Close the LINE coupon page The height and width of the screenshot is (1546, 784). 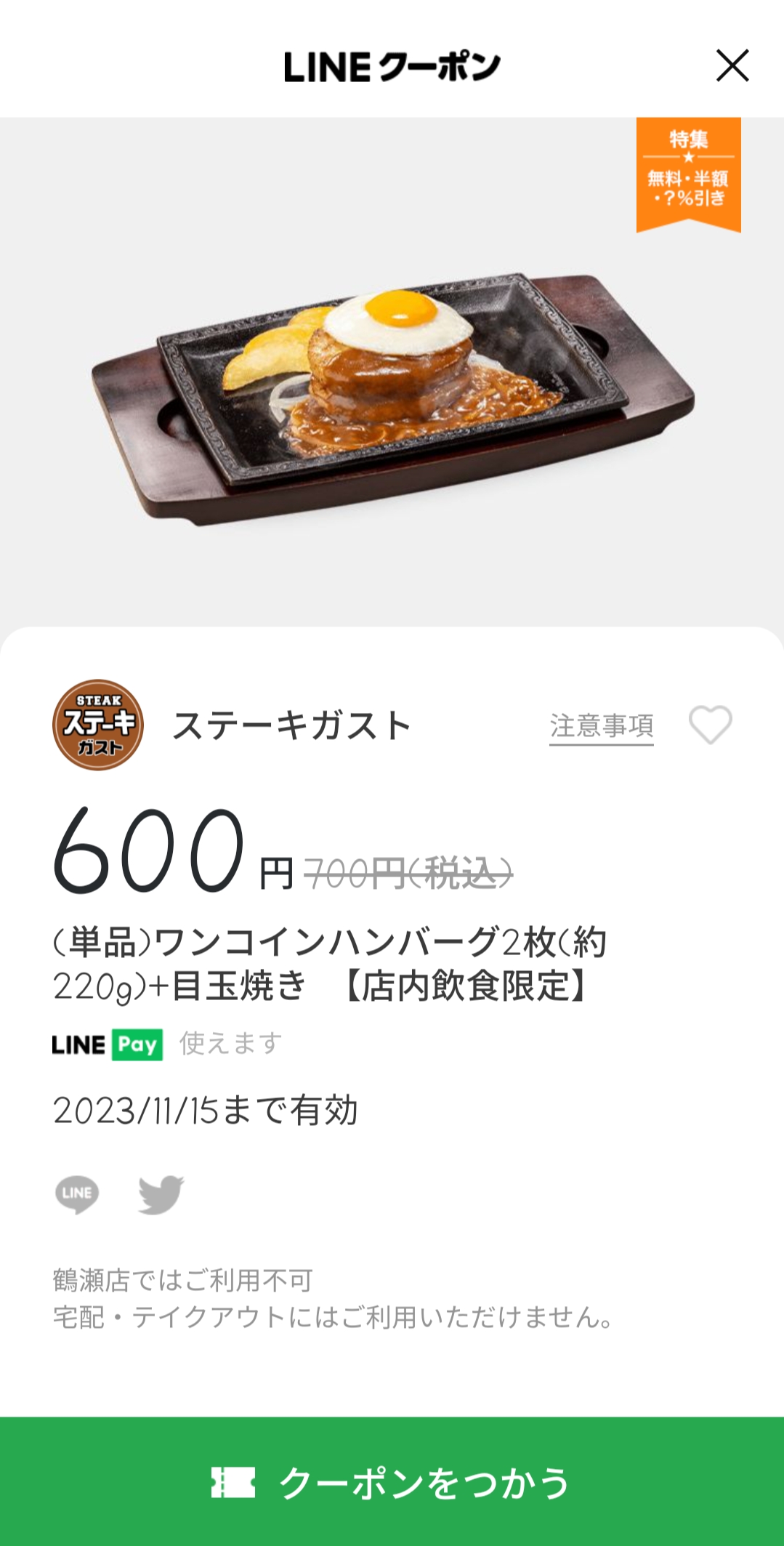tap(732, 65)
